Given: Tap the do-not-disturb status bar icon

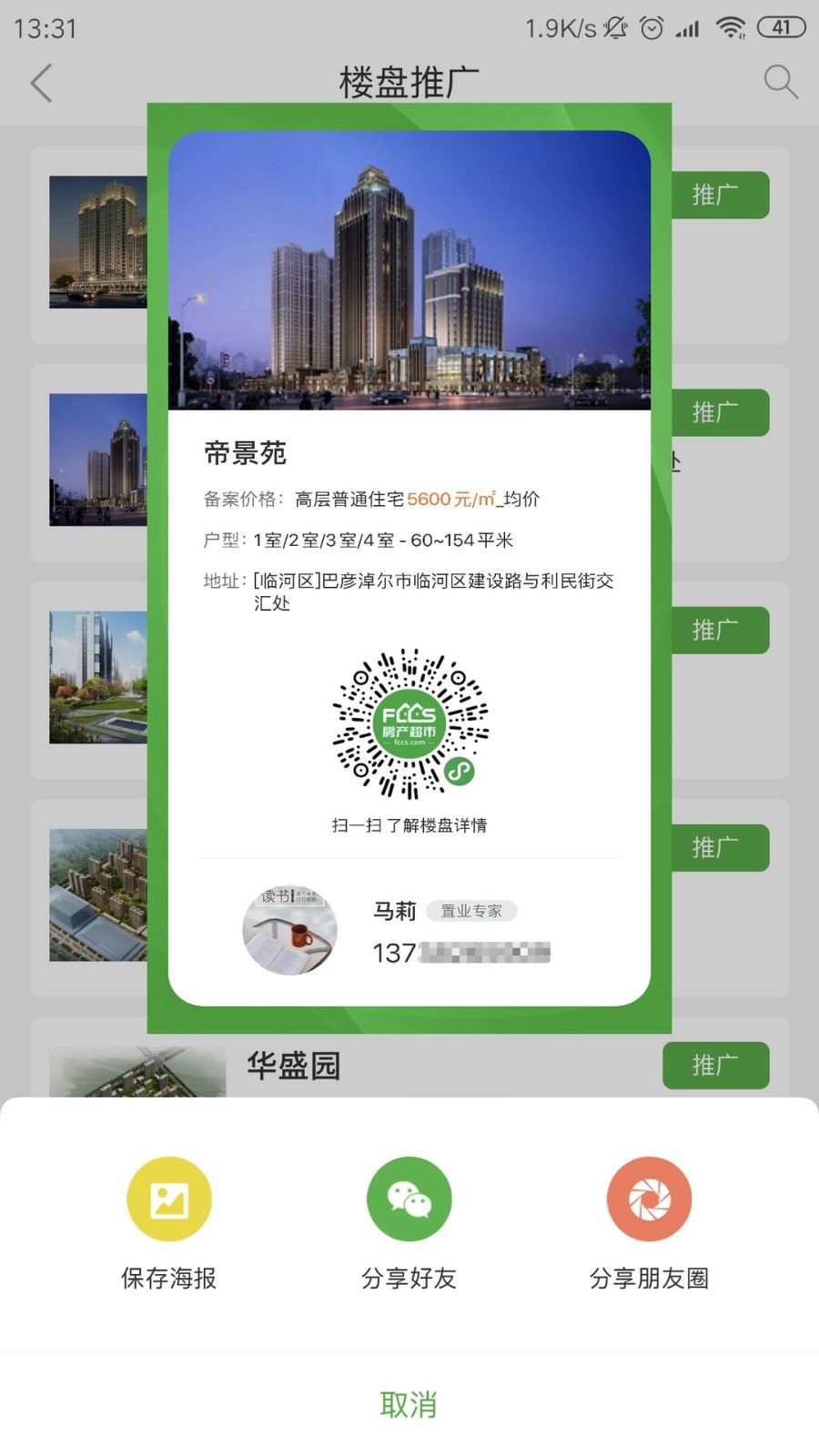Looking at the screenshot, I should 615,28.
